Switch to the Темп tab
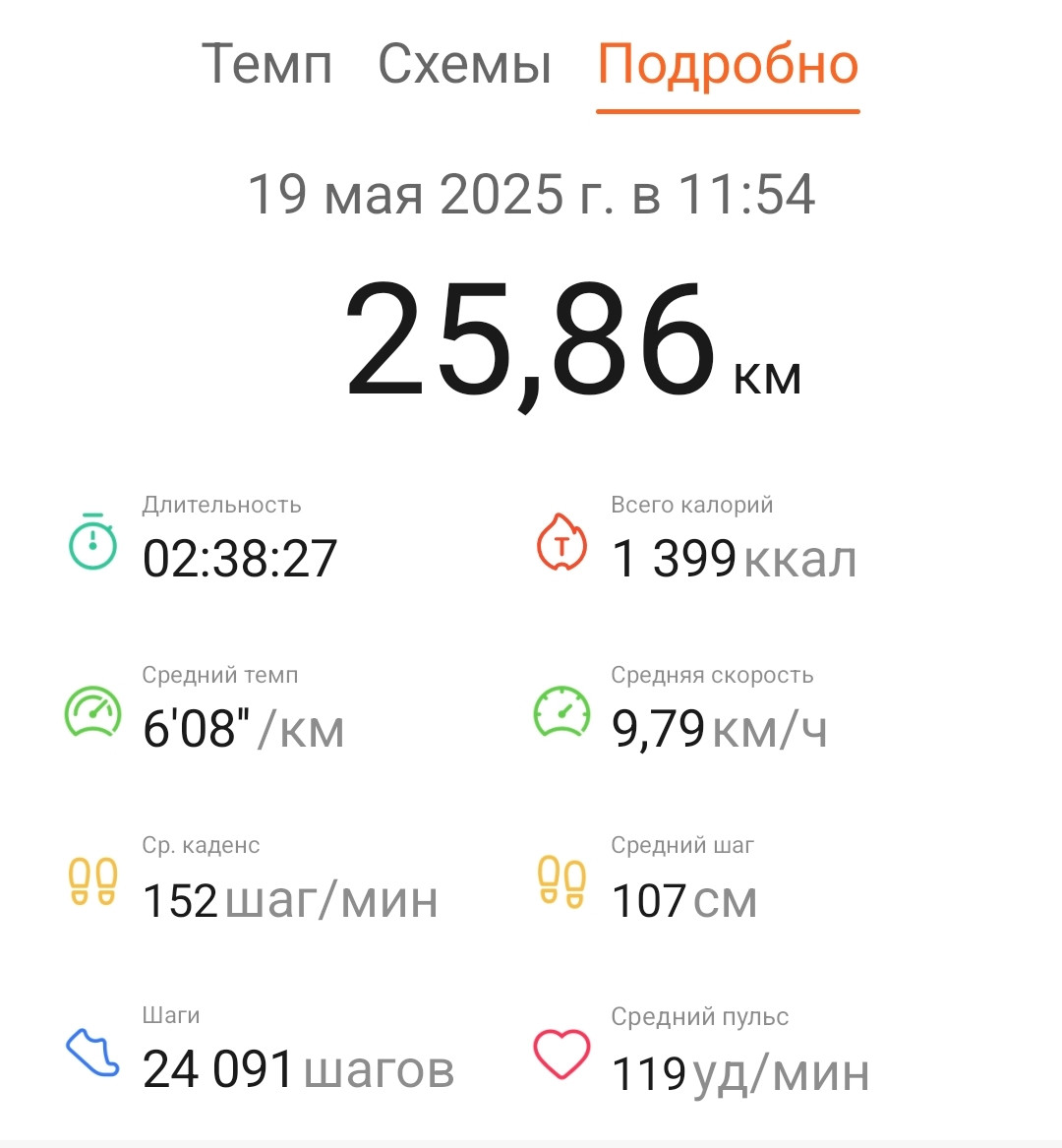The width and height of the screenshot is (1062, 1148). coord(266,64)
